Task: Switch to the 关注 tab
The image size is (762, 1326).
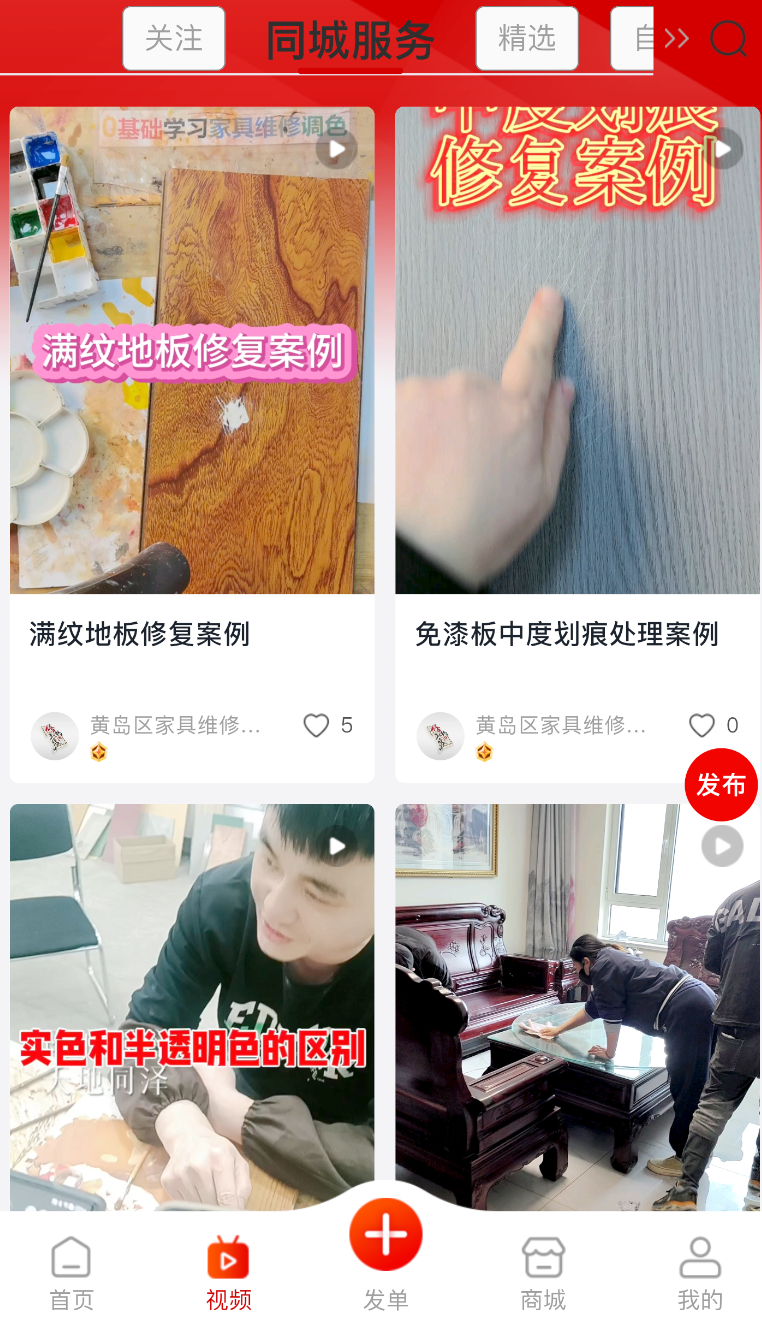Action: [x=174, y=38]
